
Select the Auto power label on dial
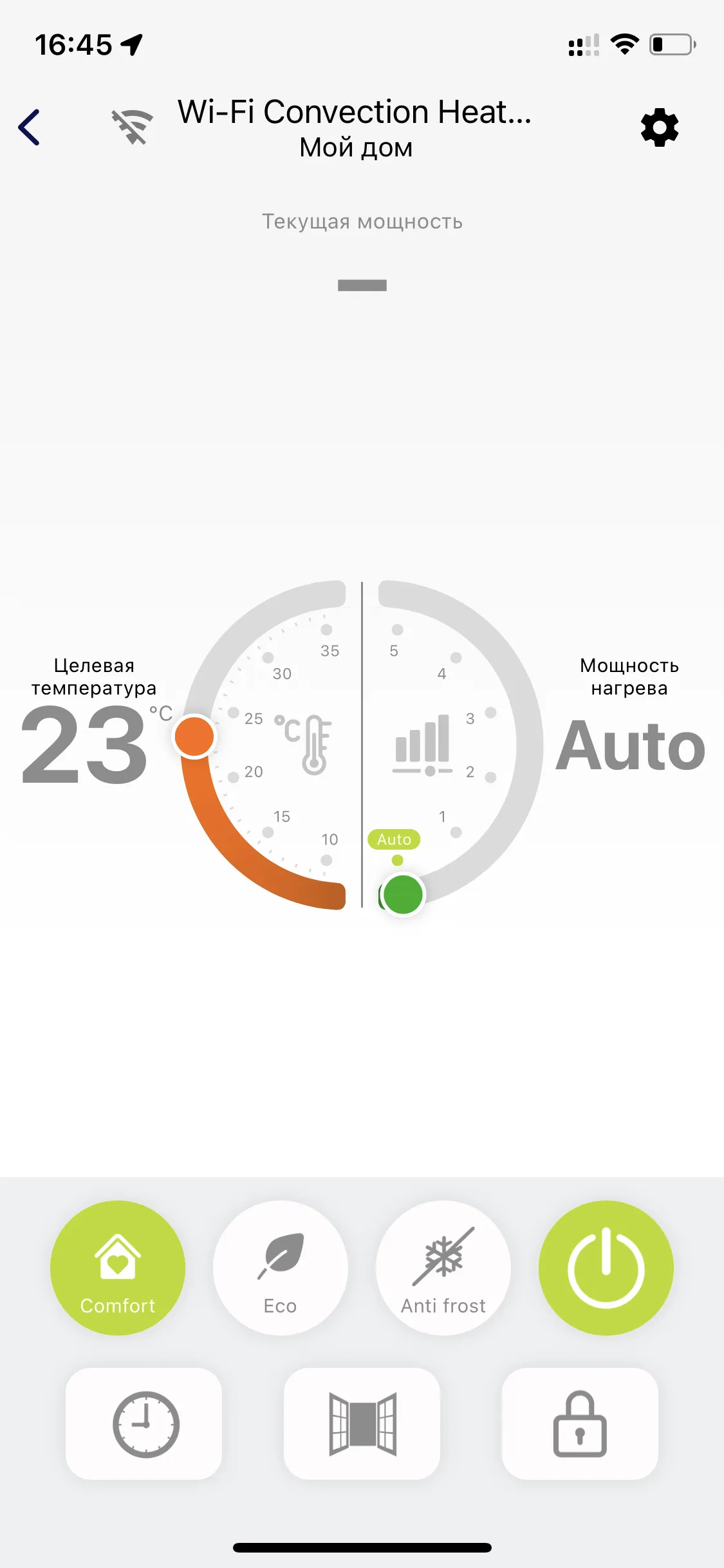point(394,839)
